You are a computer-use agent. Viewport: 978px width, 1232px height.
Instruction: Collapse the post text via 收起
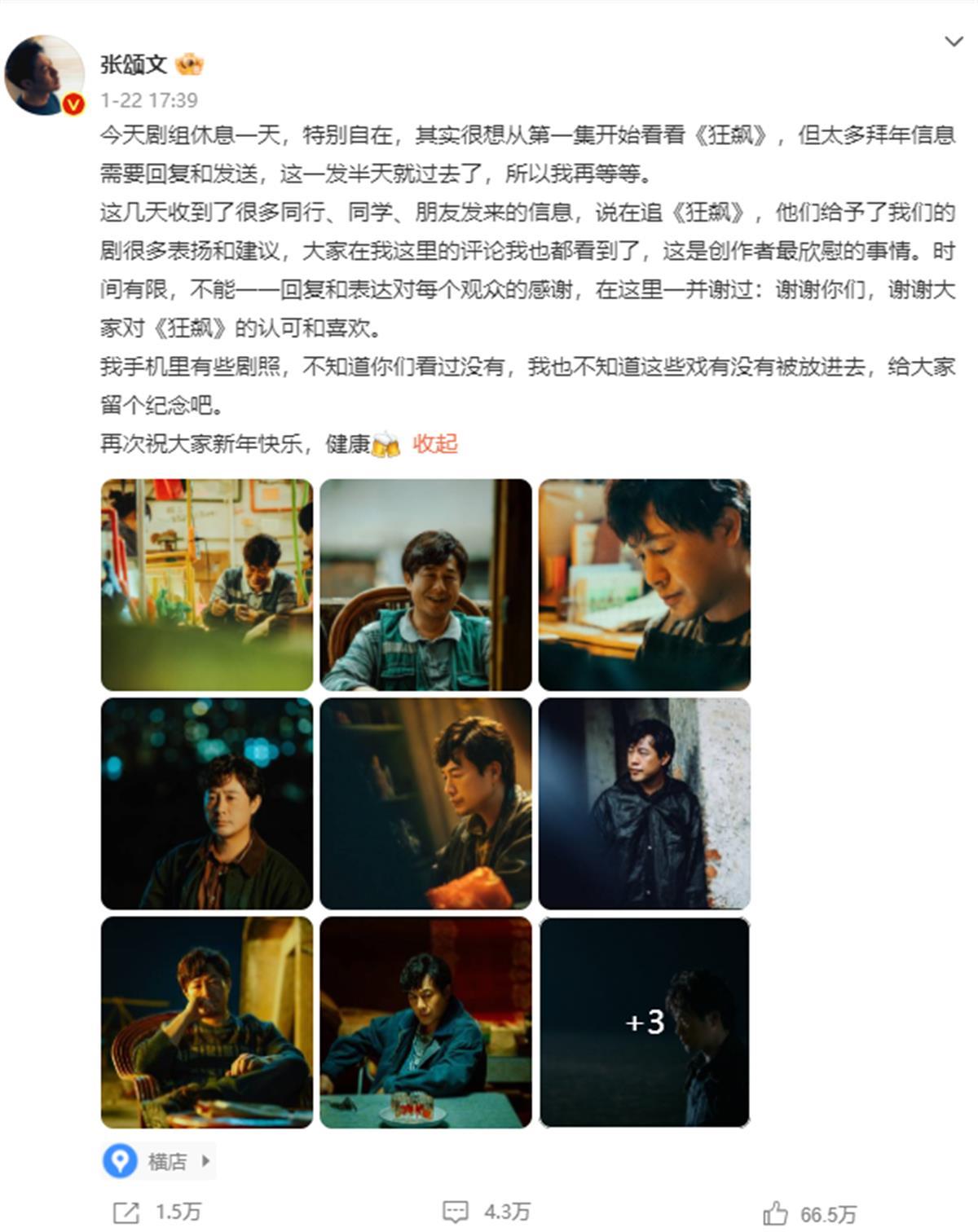(x=434, y=444)
